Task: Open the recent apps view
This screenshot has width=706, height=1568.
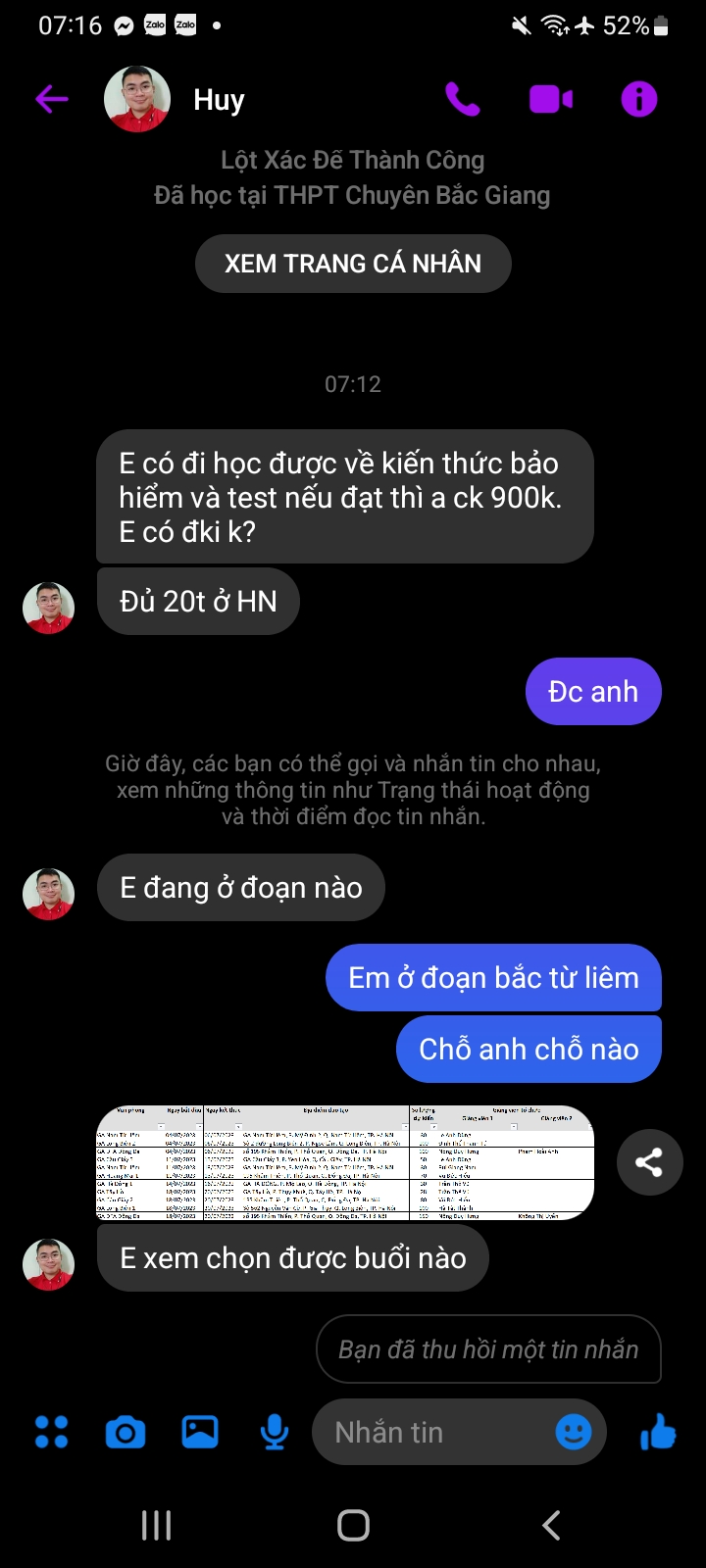Action: pyautogui.click(x=157, y=1525)
